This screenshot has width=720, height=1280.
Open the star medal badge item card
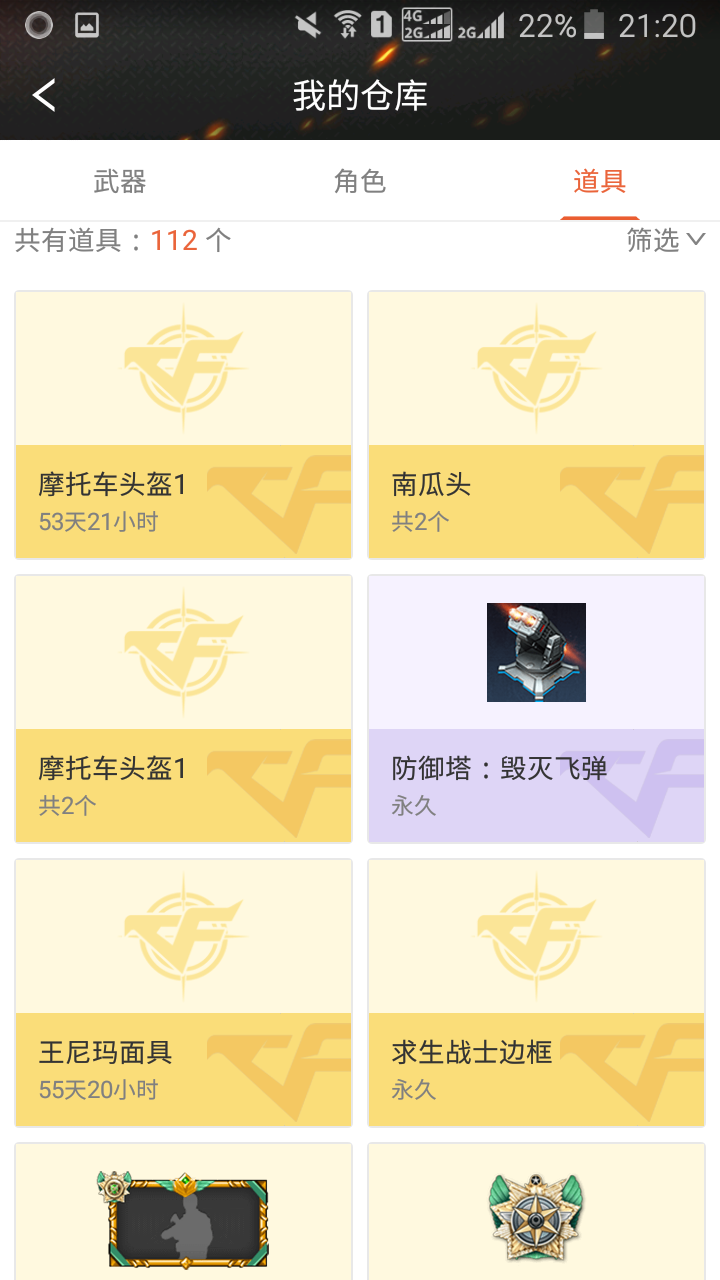click(536, 1215)
